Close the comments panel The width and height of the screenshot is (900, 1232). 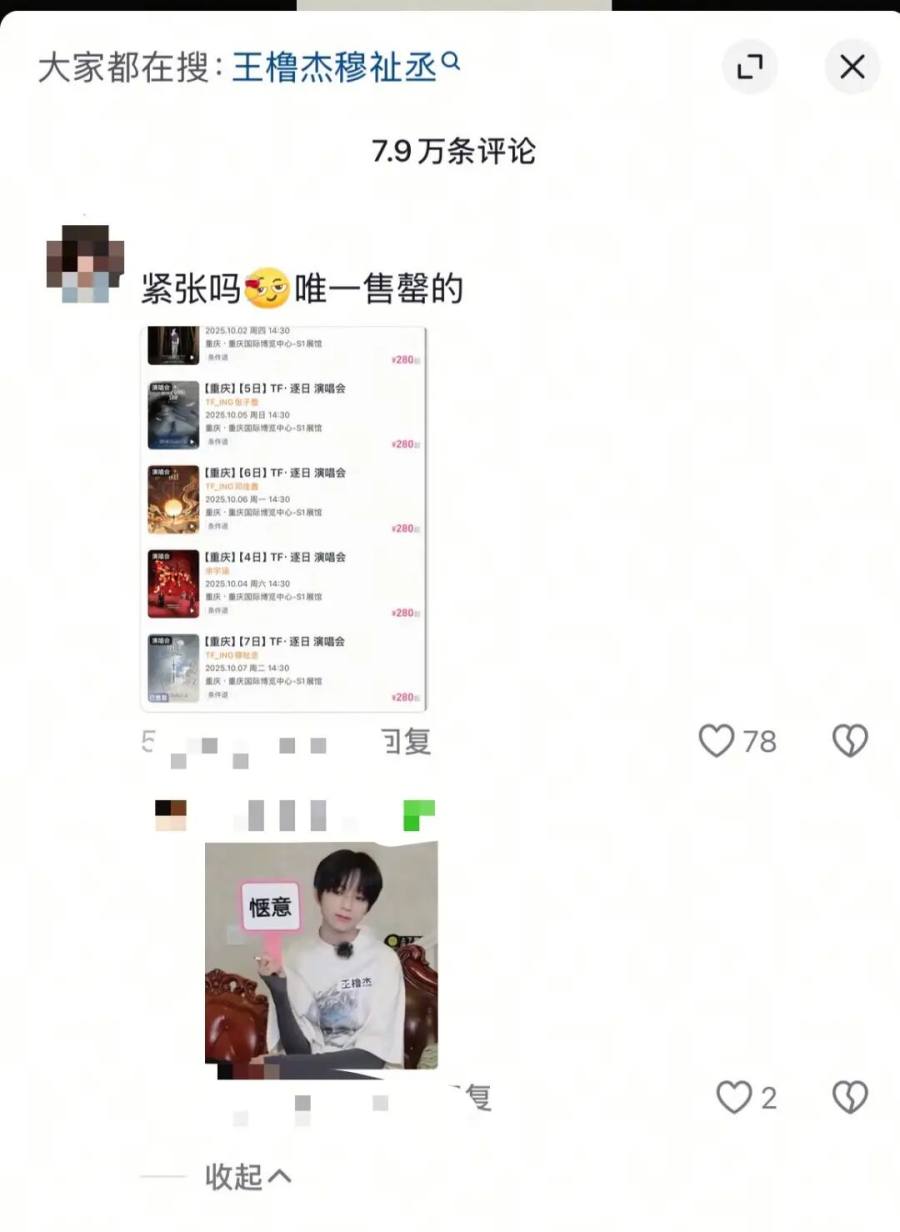[852, 67]
